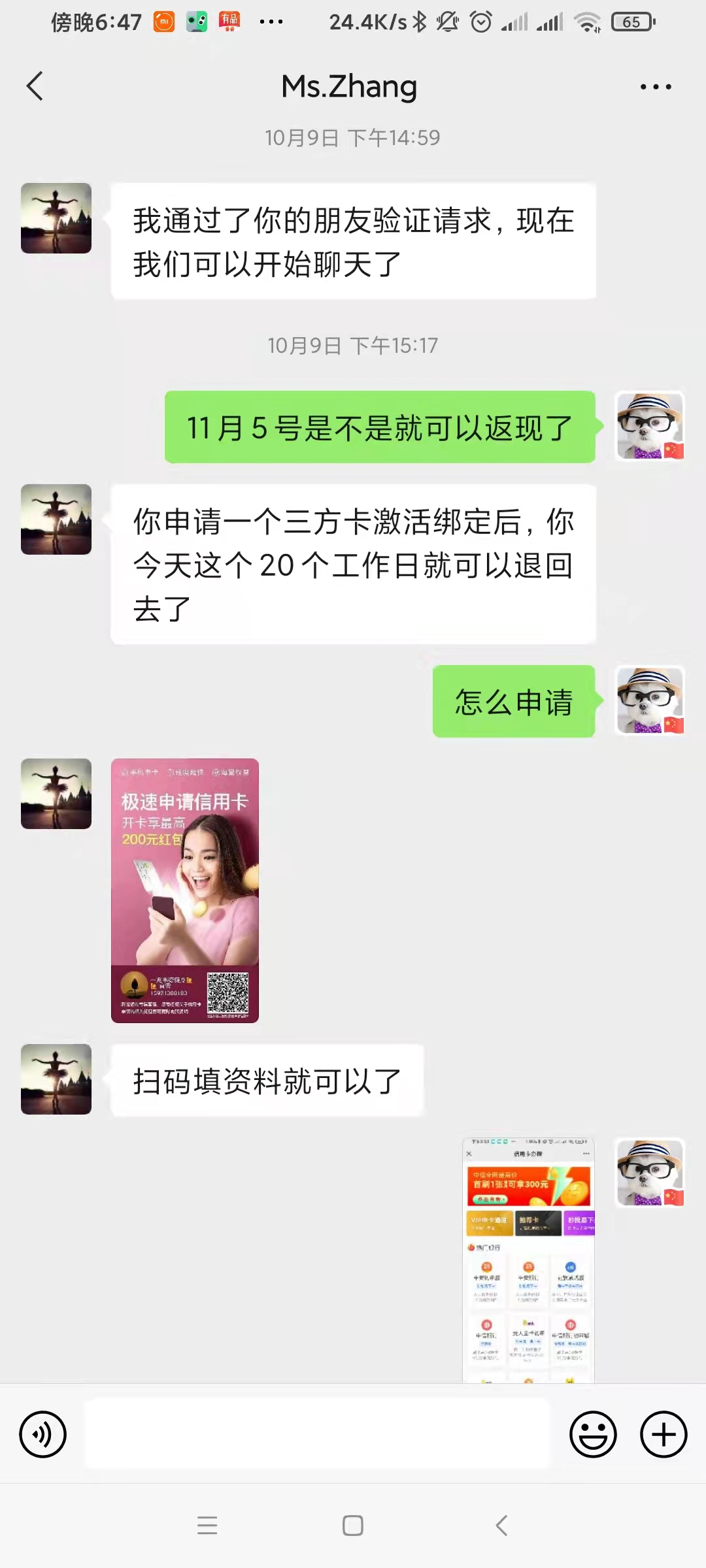Tap the alarm clock icon in status bar
The height and width of the screenshot is (1568, 706).
(x=479, y=22)
